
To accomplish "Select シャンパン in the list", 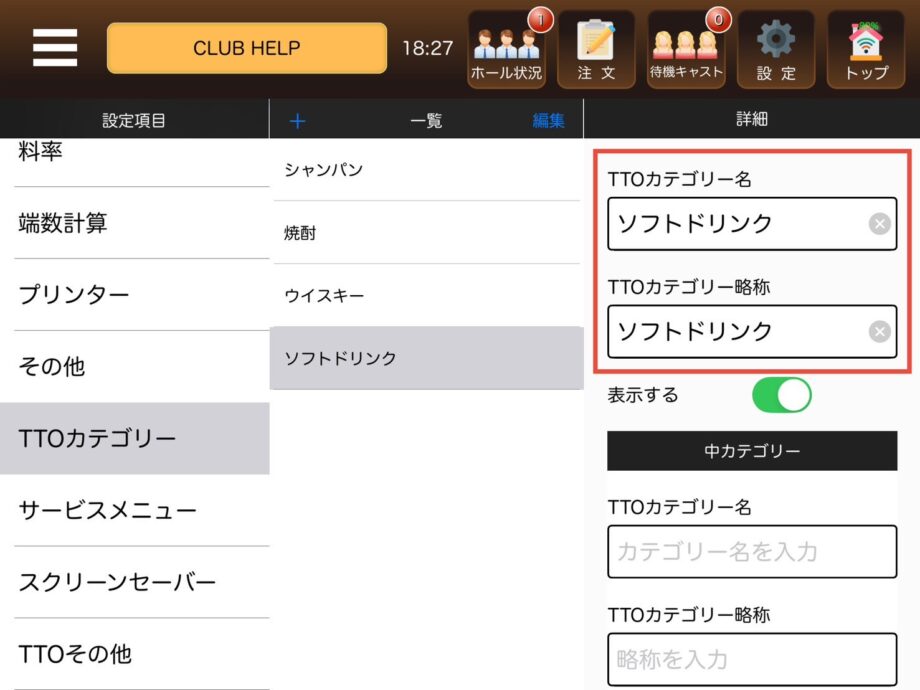I will click(x=425, y=170).
